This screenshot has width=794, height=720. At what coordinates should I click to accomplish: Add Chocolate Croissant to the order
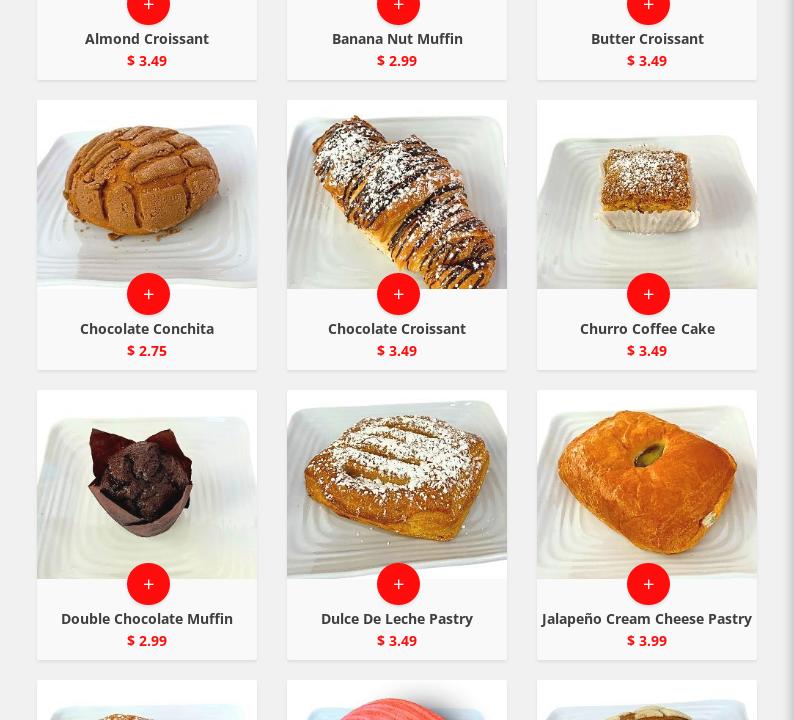pyautogui.click(x=398, y=294)
